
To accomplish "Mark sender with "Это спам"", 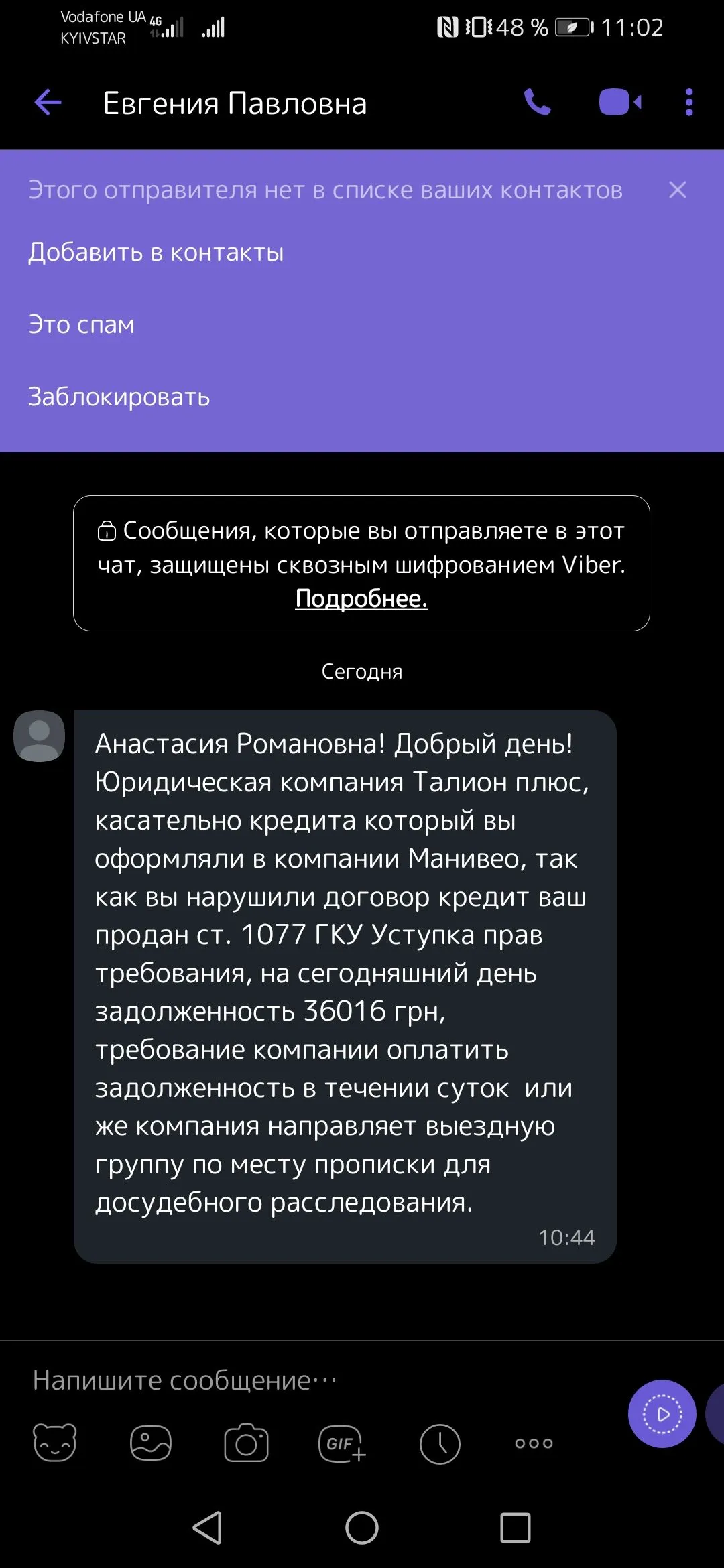I will pos(82,325).
